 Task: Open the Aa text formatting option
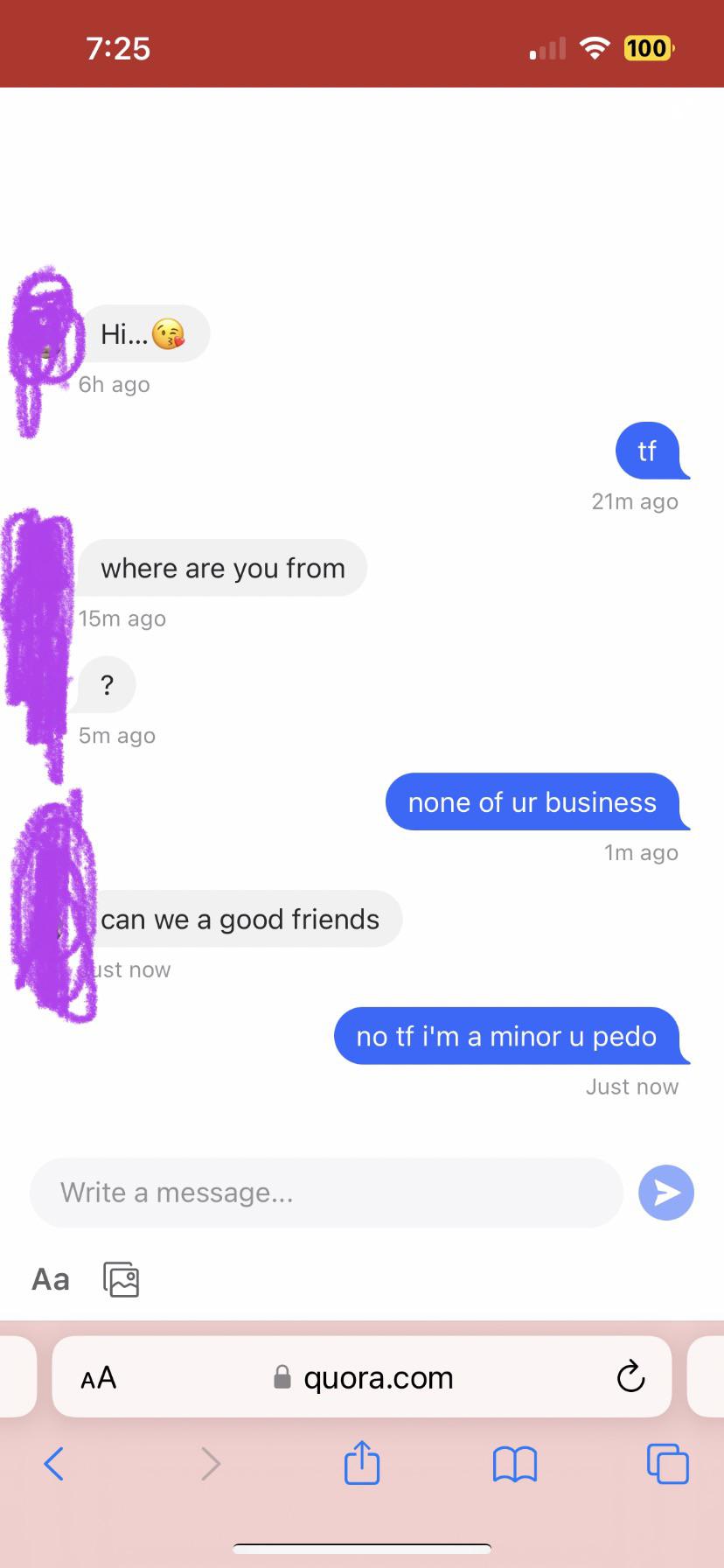point(51,1280)
